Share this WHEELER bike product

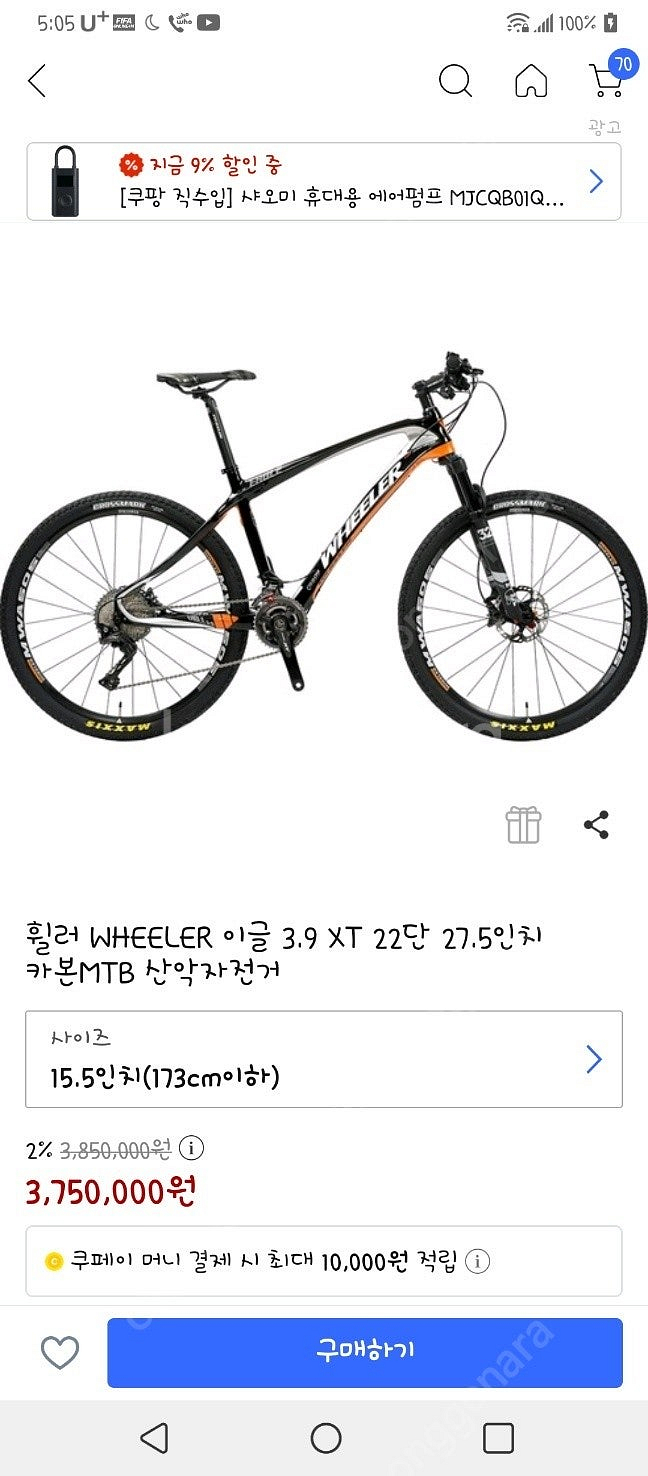(x=596, y=825)
